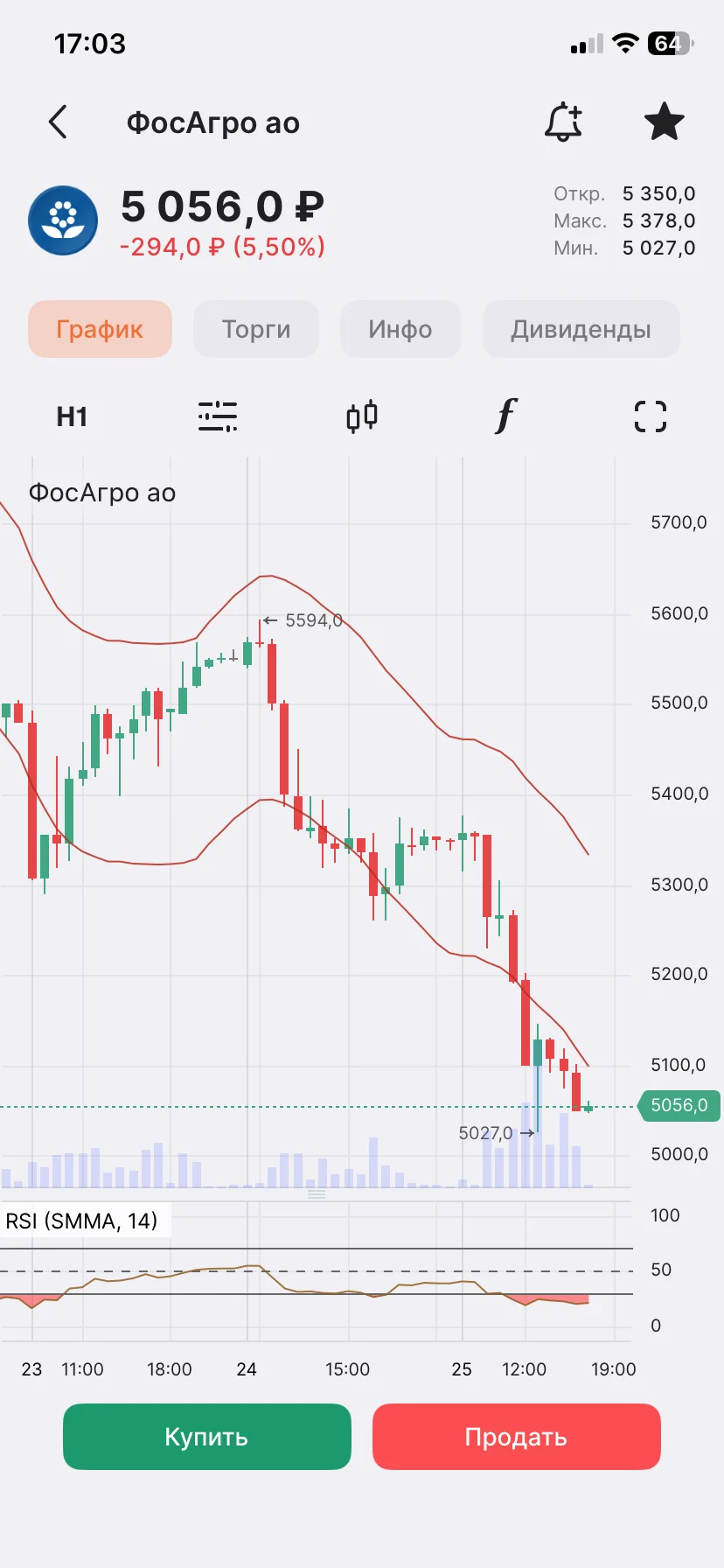
Task: Change chart type with candlestick icon
Action: coord(362,416)
